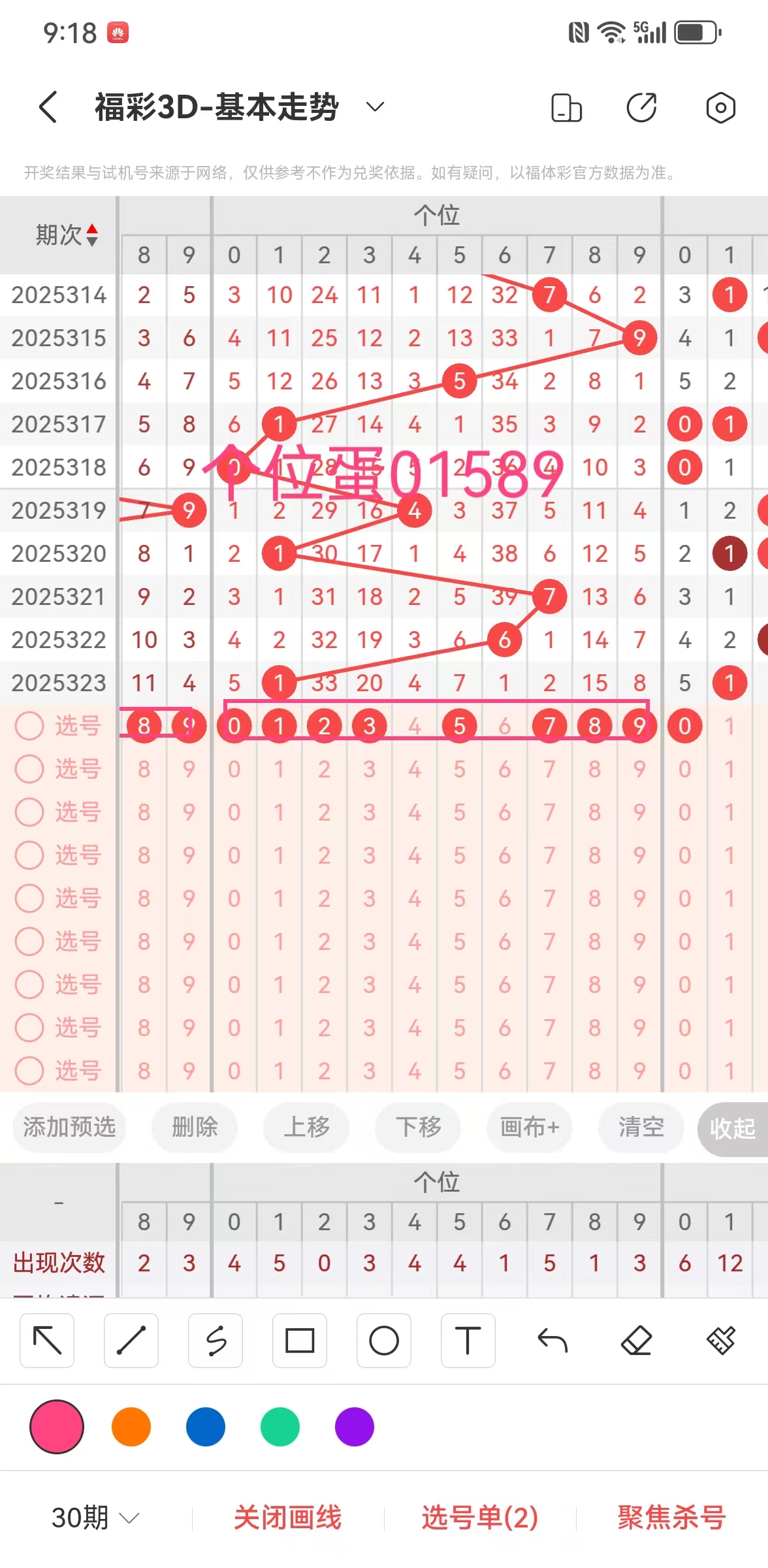Tap 添加预选 button
The height and width of the screenshot is (1568, 768).
[69, 1127]
